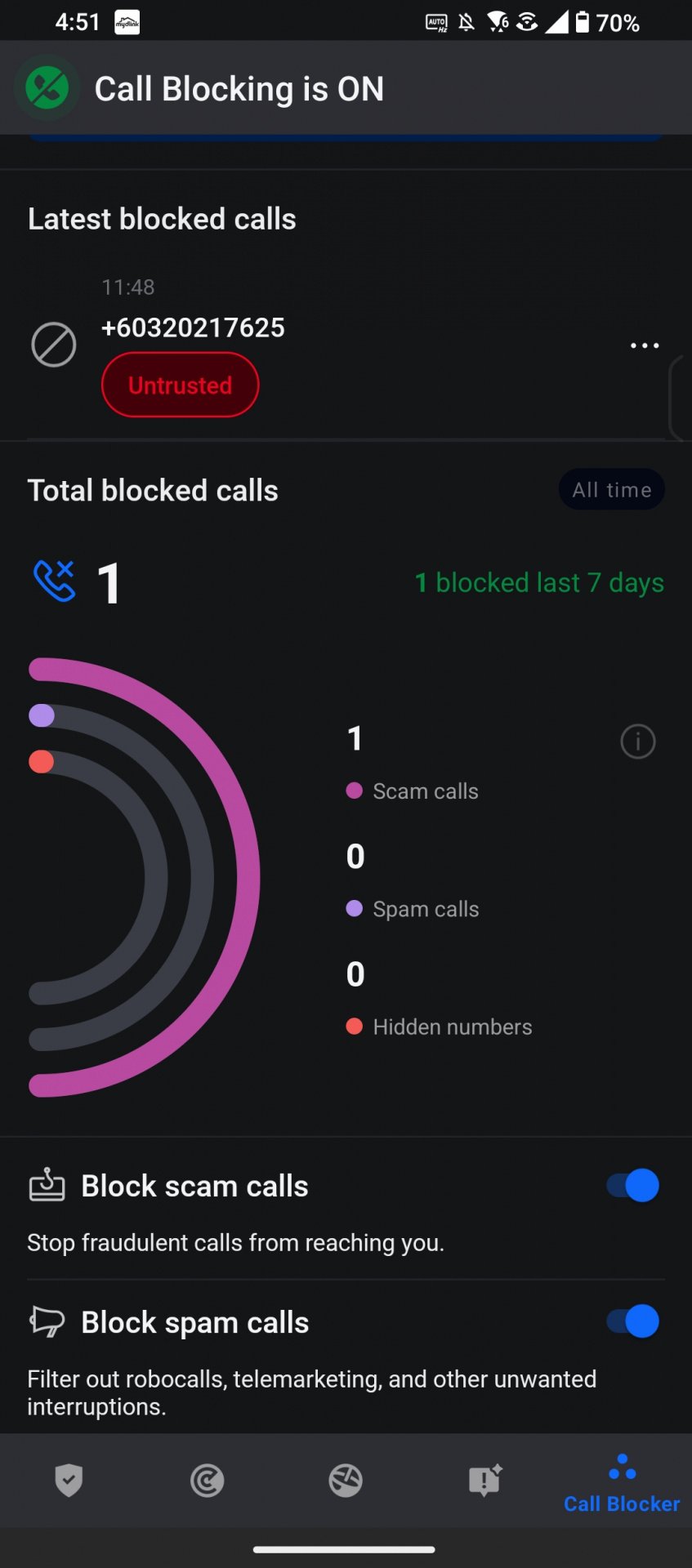Image resolution: width=692 pixels, height=1568 pixels.
Task: Go to the middle bottom navigation tab
Action: [346, 1481]
